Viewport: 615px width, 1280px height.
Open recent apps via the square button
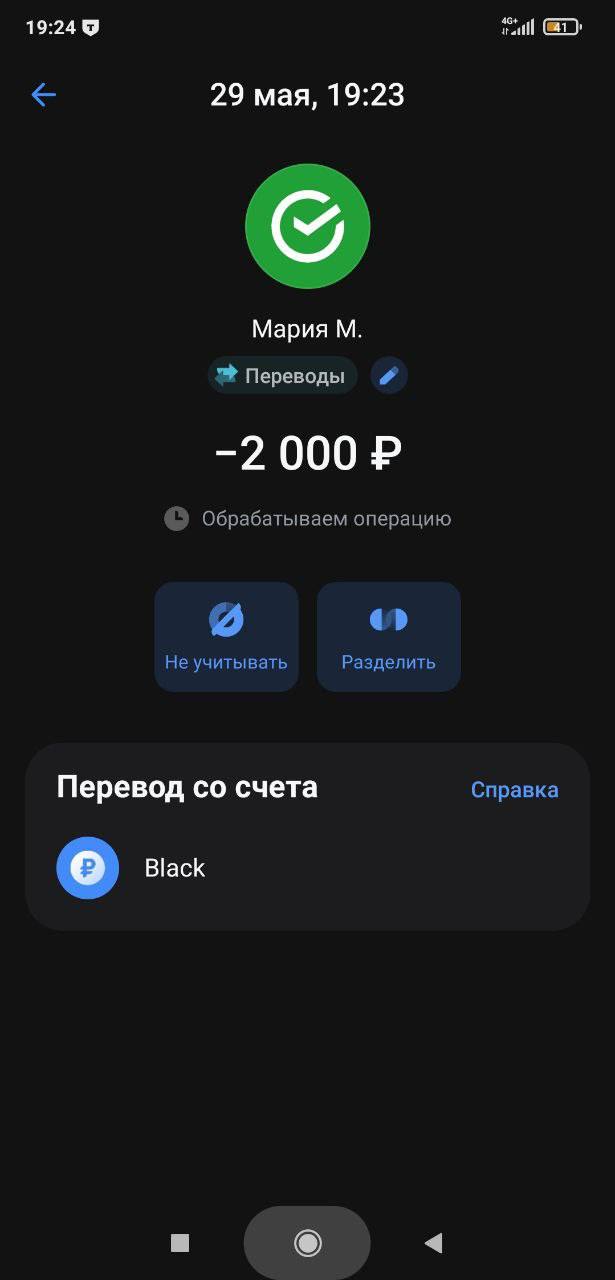180,1243
